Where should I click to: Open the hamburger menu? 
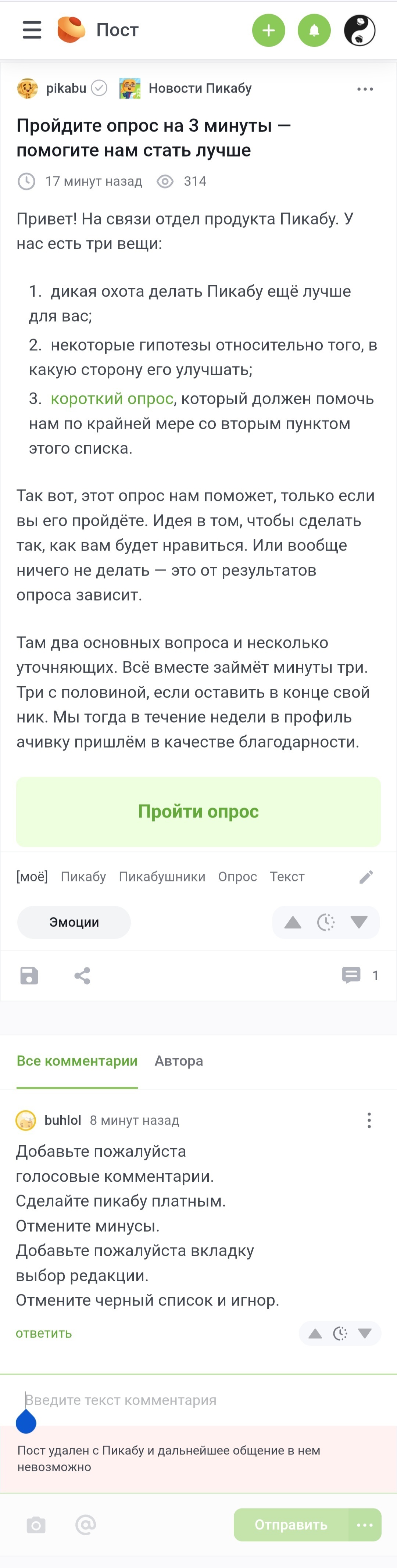click(32, 30)
